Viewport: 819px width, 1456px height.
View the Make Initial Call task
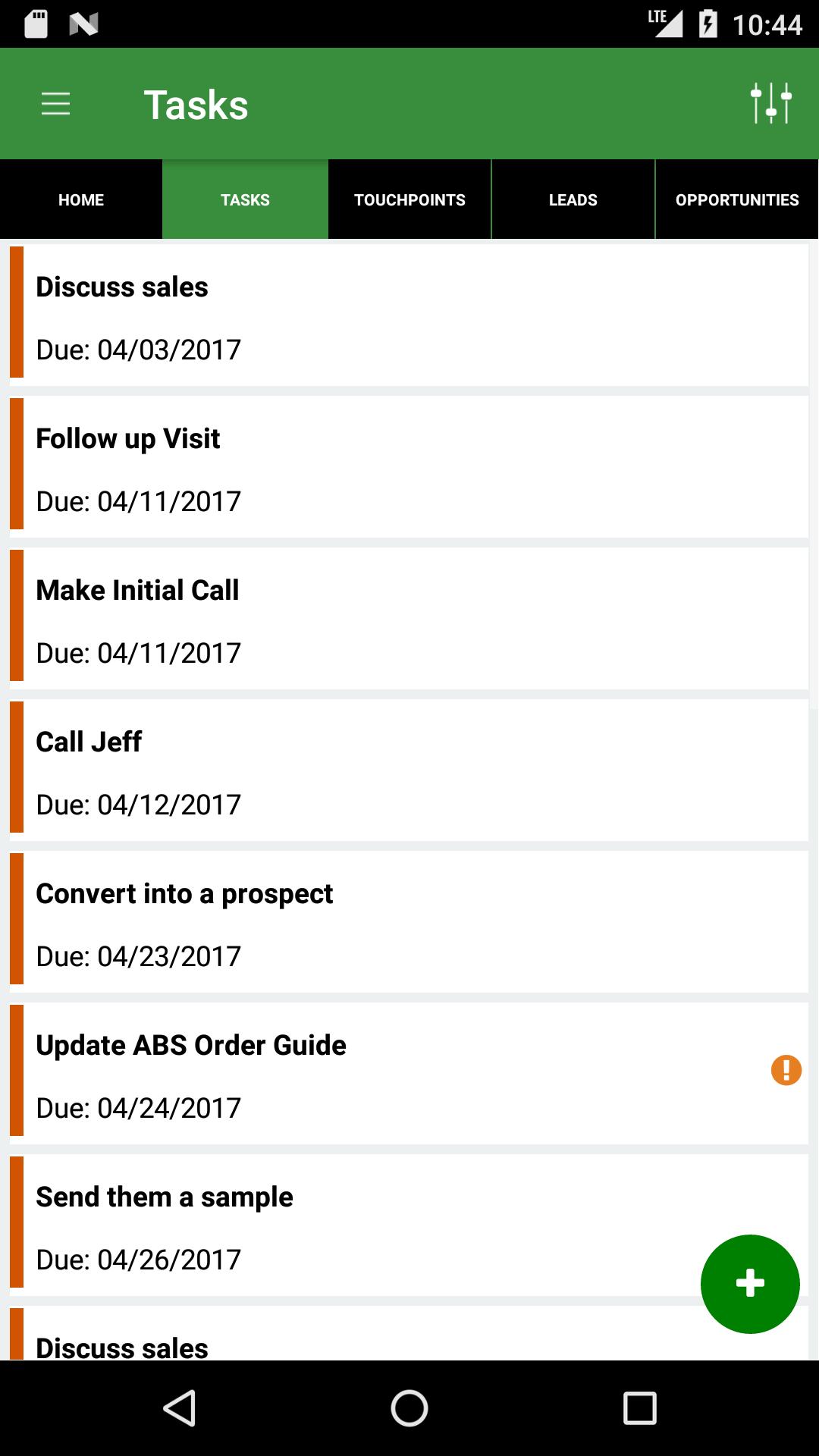click(x=409, y=618)
